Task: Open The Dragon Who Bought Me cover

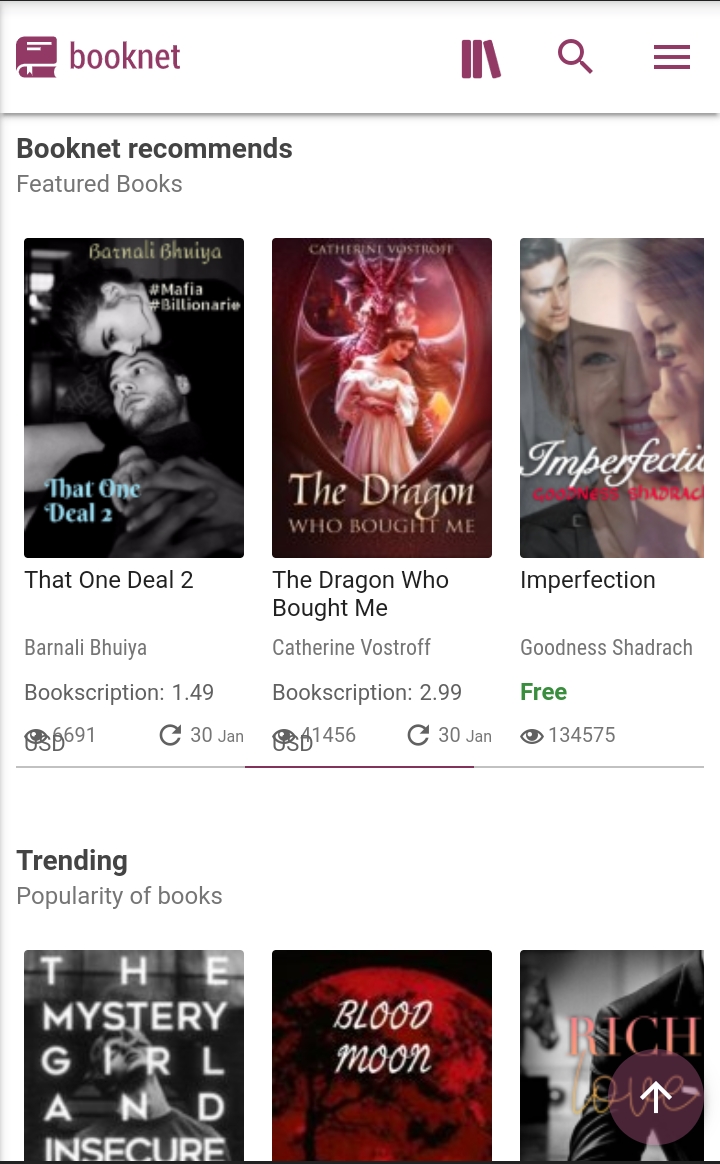Action: point(382,397)
